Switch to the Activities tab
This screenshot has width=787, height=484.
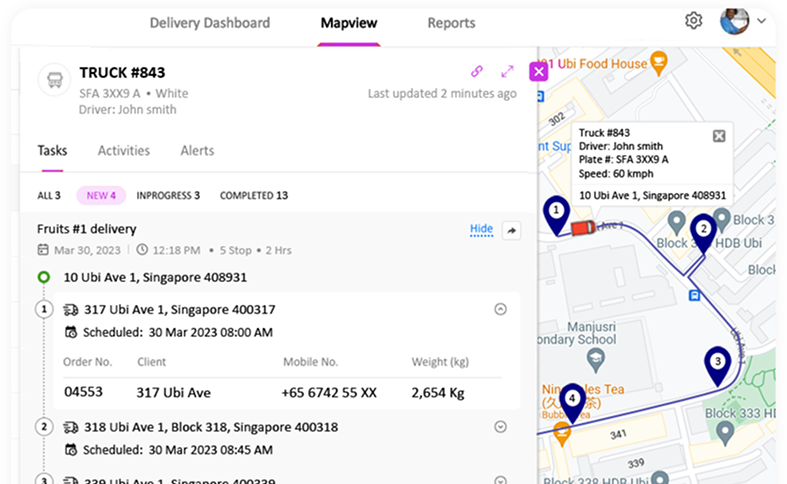click(124, 151)
